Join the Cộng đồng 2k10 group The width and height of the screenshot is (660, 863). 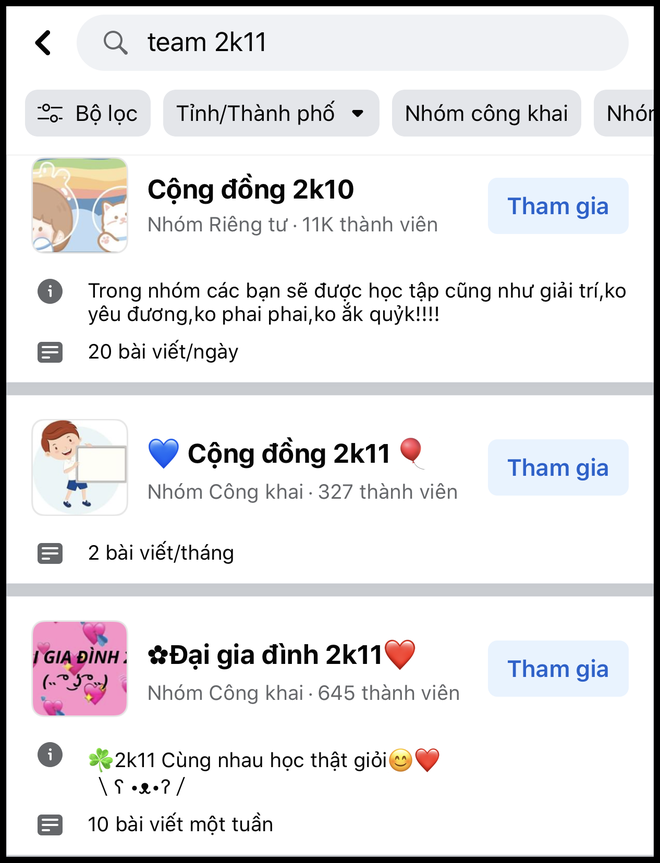[x=557, y=207]
